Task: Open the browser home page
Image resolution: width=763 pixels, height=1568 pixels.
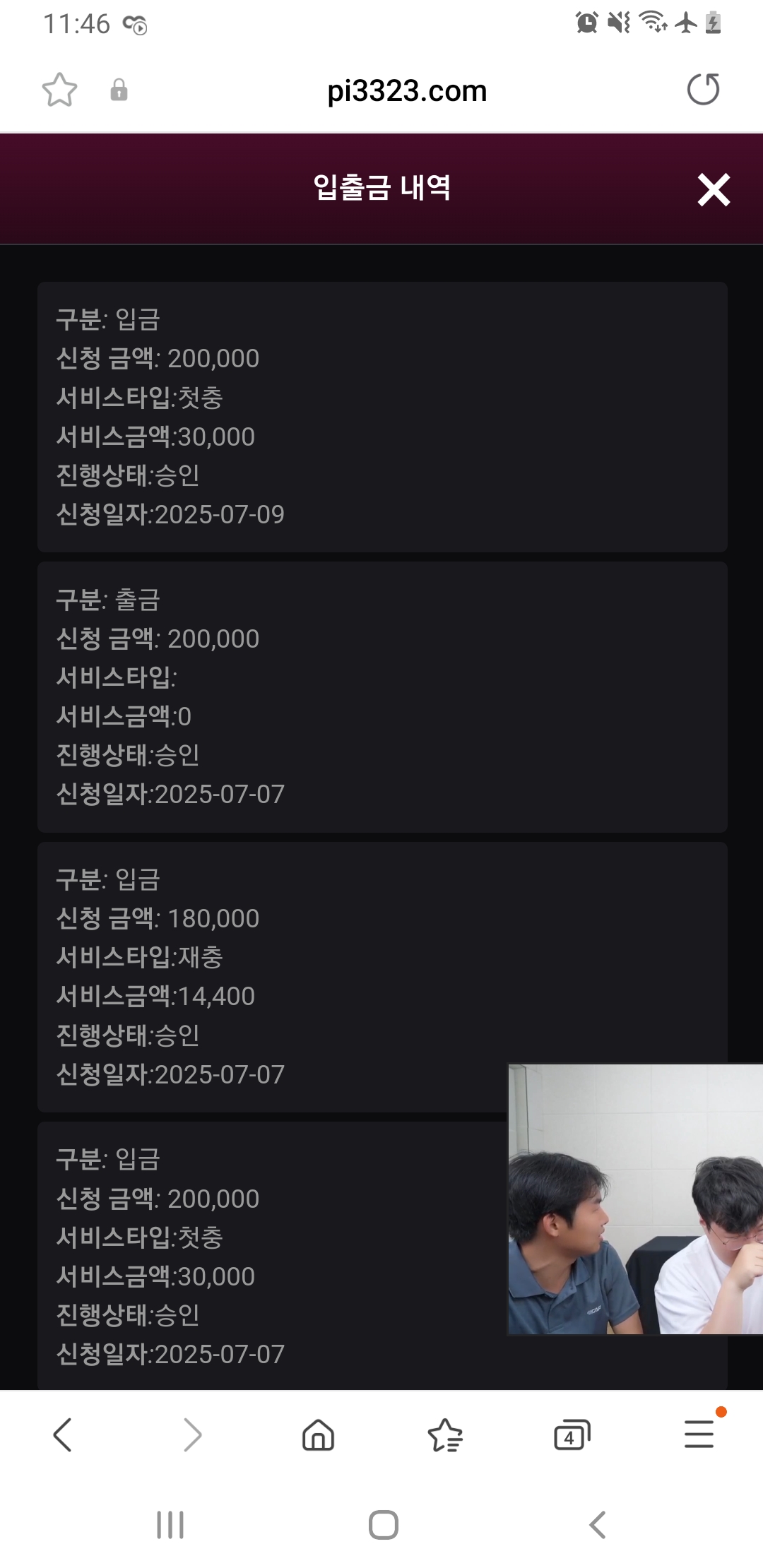Action: [x=318, y=1435]
